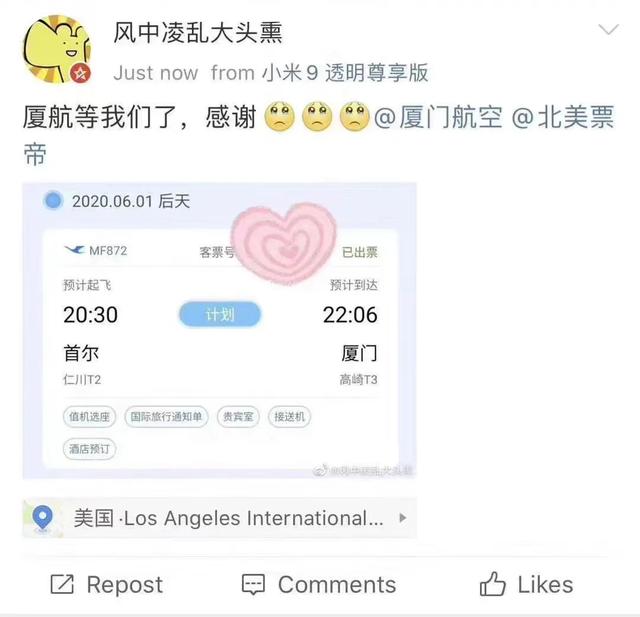This screenshot has height=617, width=640.
Task: Repost this Weibo post
Action: 107,584
